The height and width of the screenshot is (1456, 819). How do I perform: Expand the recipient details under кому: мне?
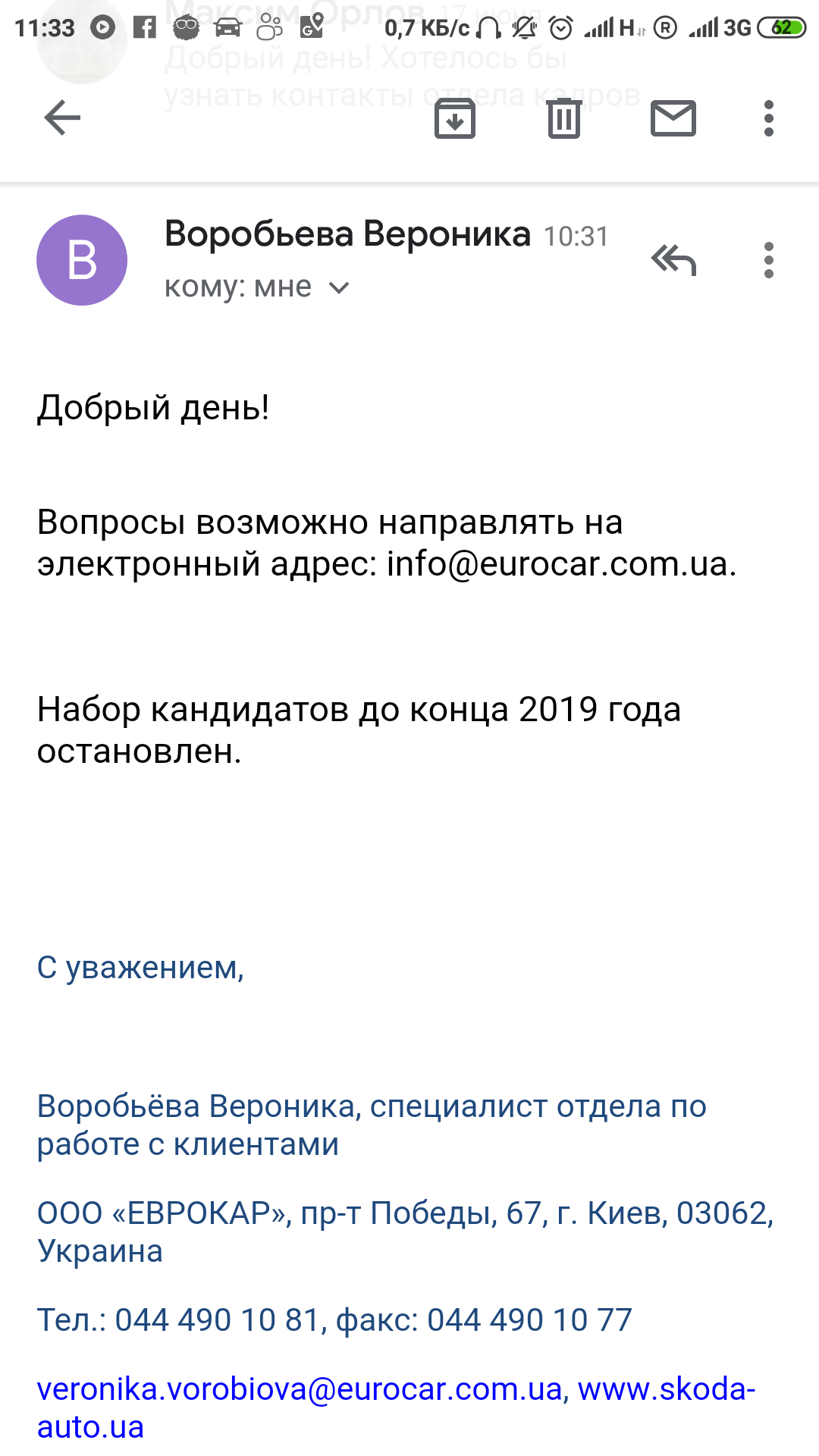point(338,287)
